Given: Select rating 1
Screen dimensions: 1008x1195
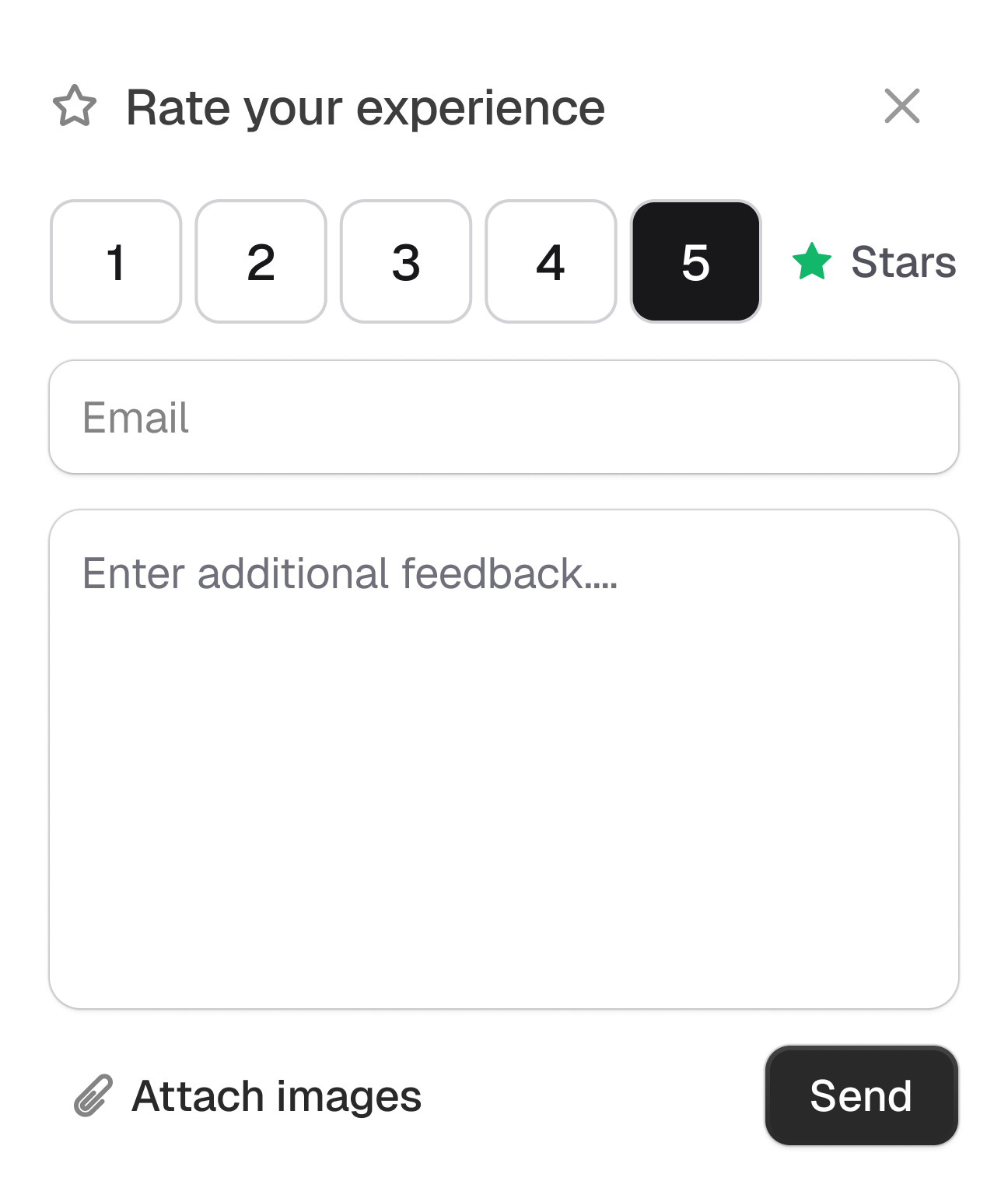Looking at the screenshot, I should [x=116, y=261].
